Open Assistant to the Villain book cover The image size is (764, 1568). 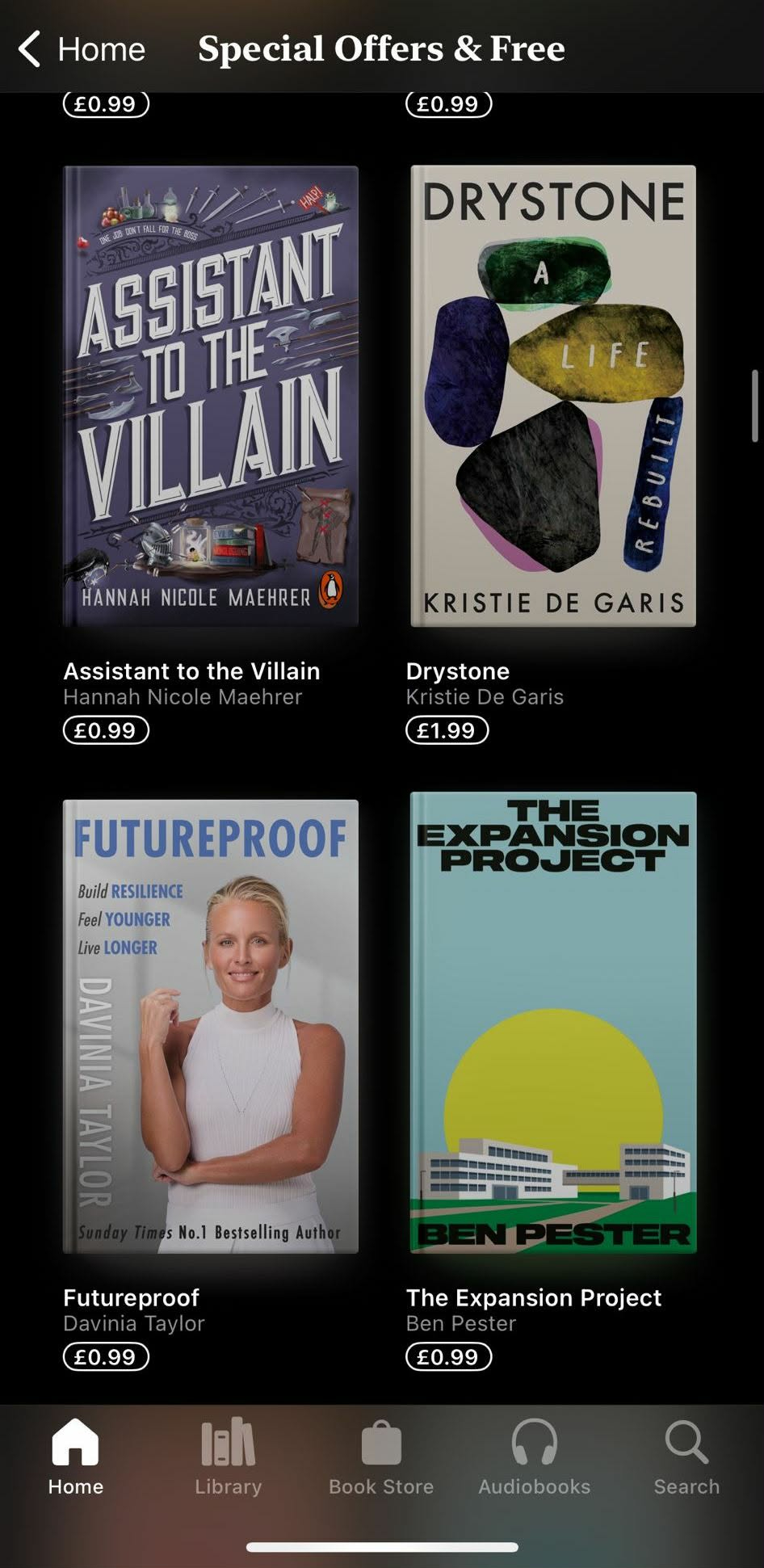(211, 396)
